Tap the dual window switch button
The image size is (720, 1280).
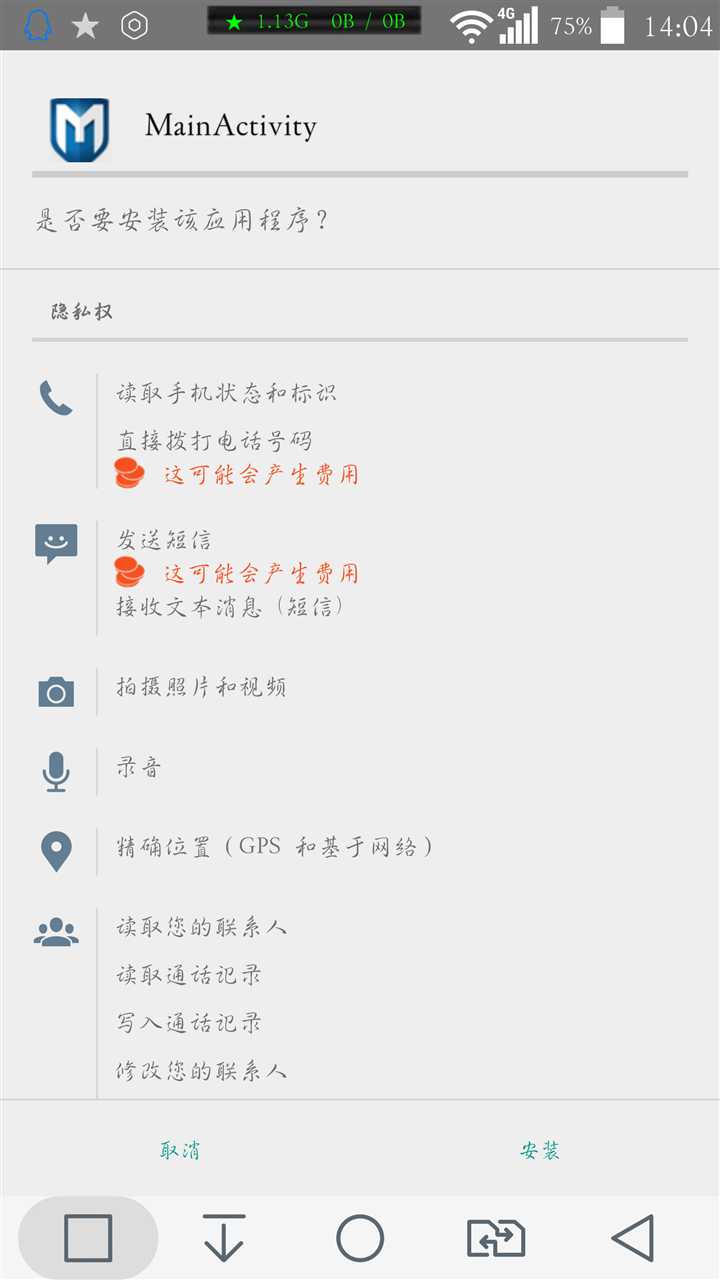[x=496, y=1238]
